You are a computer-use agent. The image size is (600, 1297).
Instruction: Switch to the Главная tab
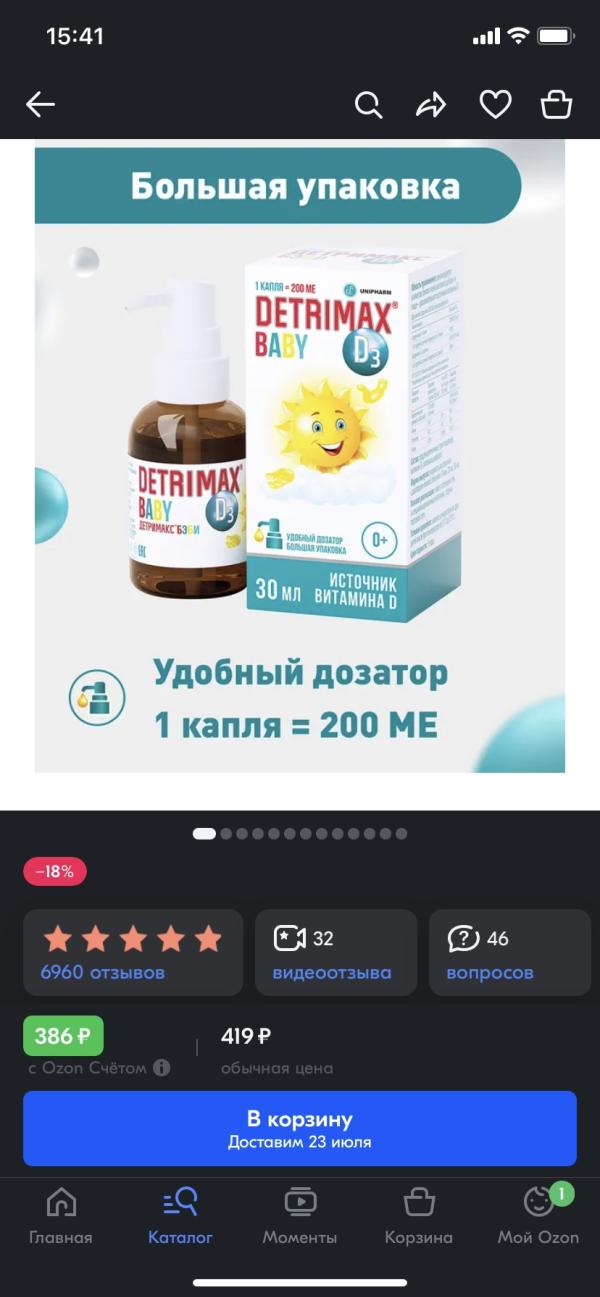pos(61,1215)
